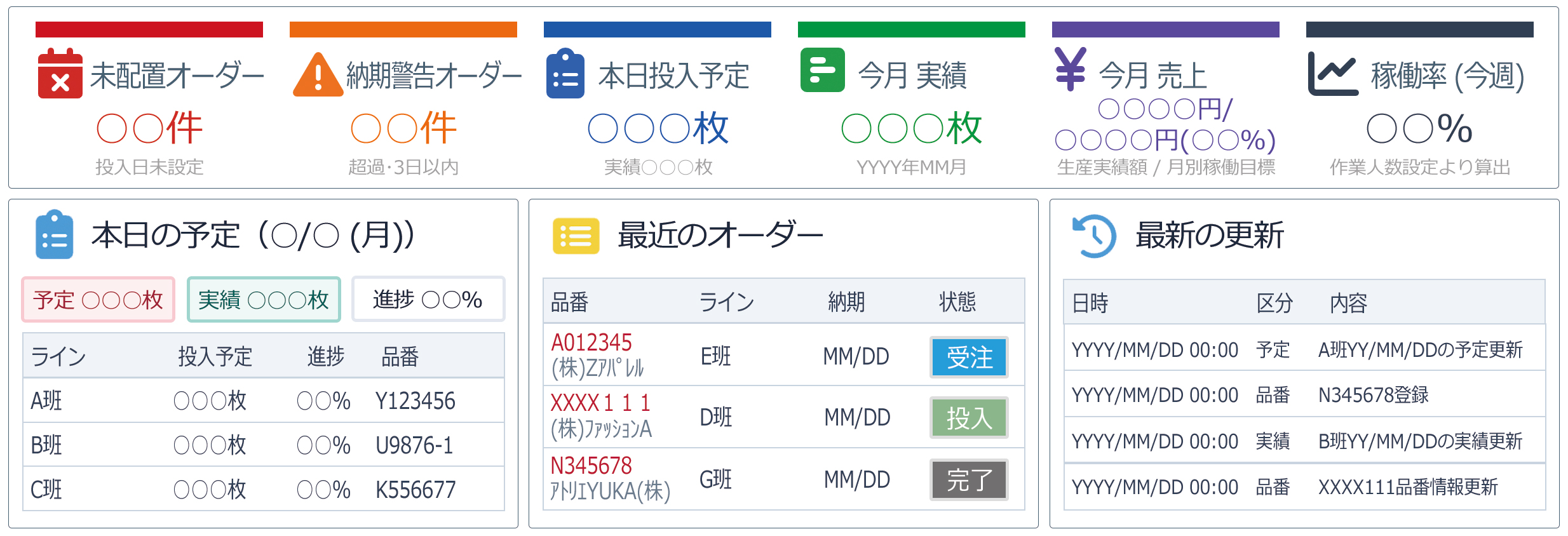Open order N345678 in recent orders
1568x536 pixels.
[x=784, y=479]
